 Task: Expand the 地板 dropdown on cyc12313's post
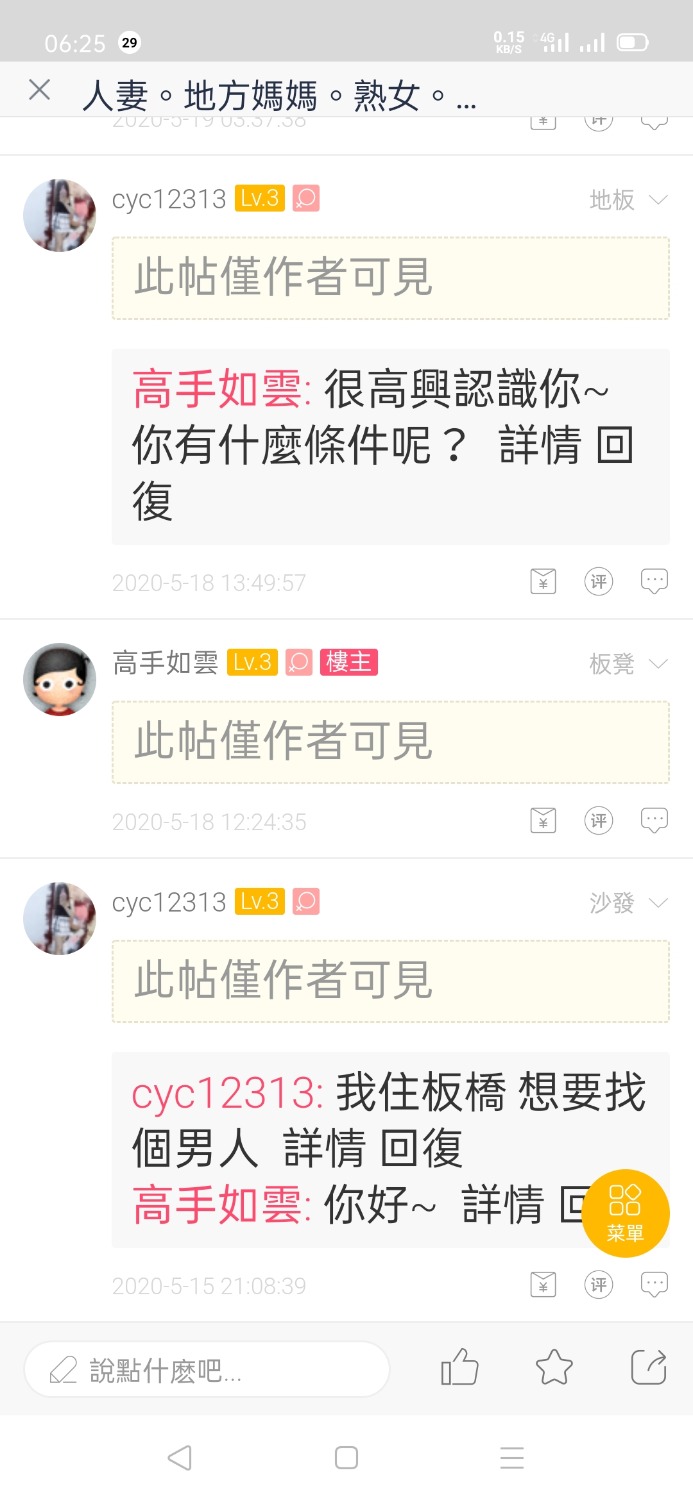tap(657, 200)
